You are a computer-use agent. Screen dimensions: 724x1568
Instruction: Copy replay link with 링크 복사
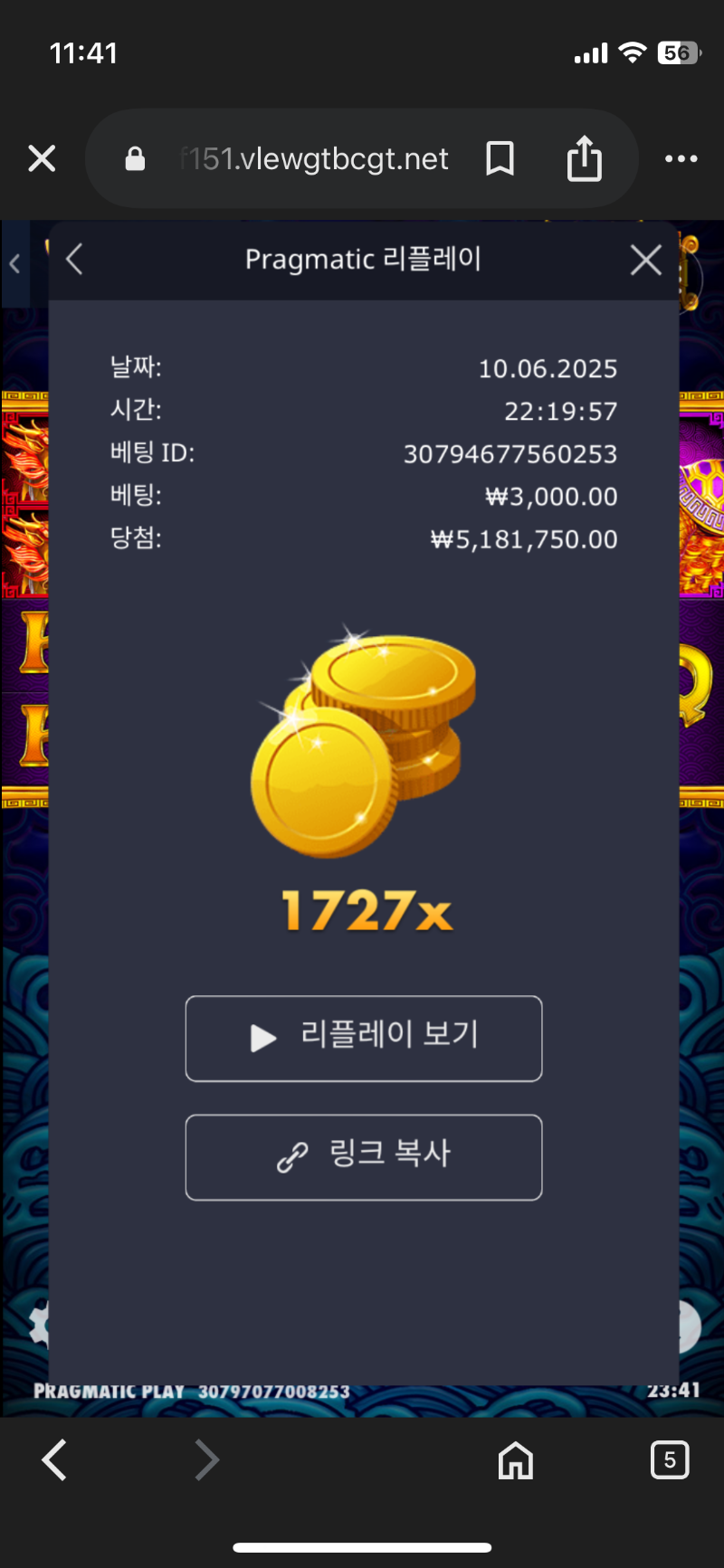point(364,1156)
